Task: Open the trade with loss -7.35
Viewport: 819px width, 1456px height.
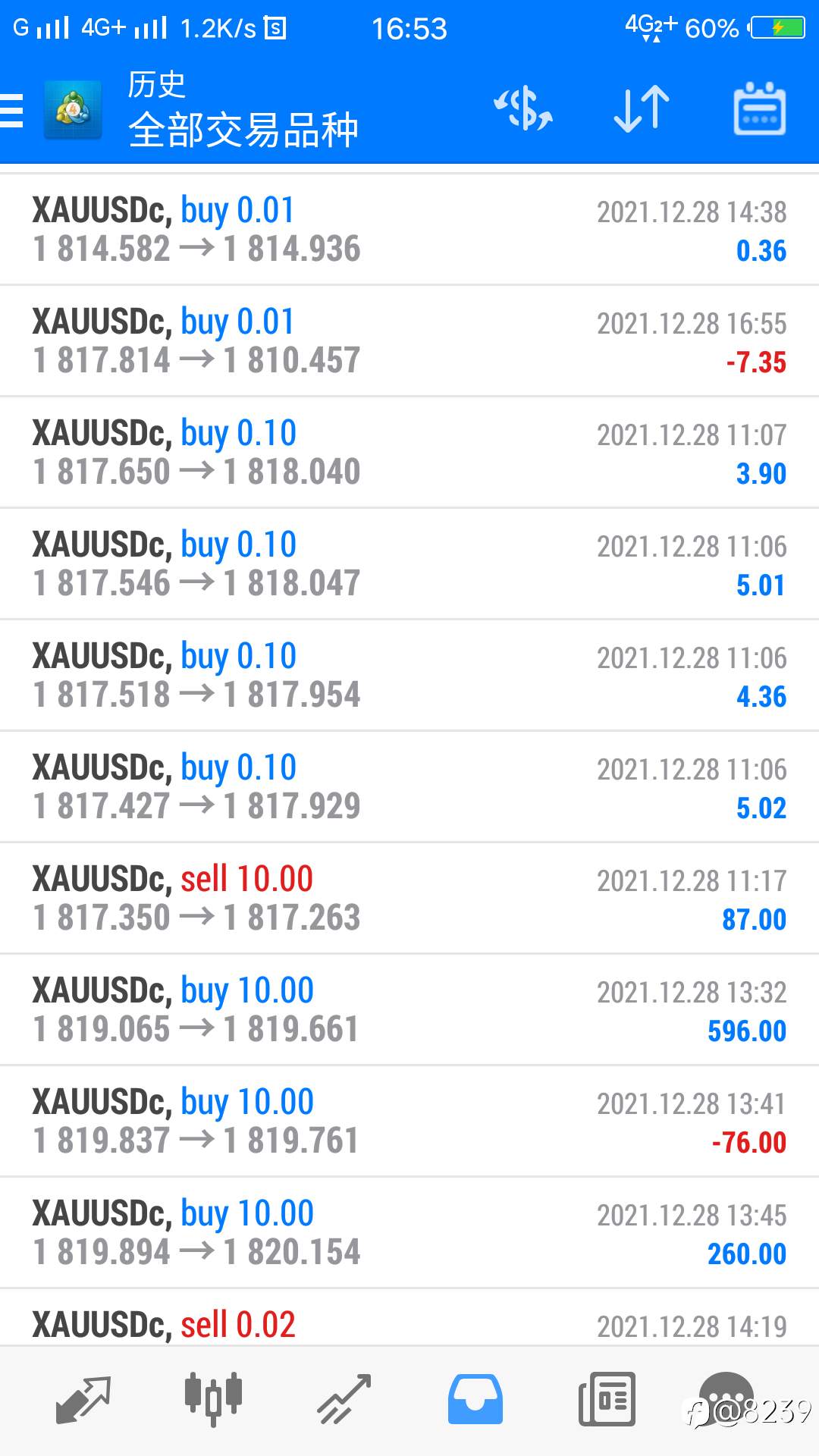Action: tap(409, 341)
